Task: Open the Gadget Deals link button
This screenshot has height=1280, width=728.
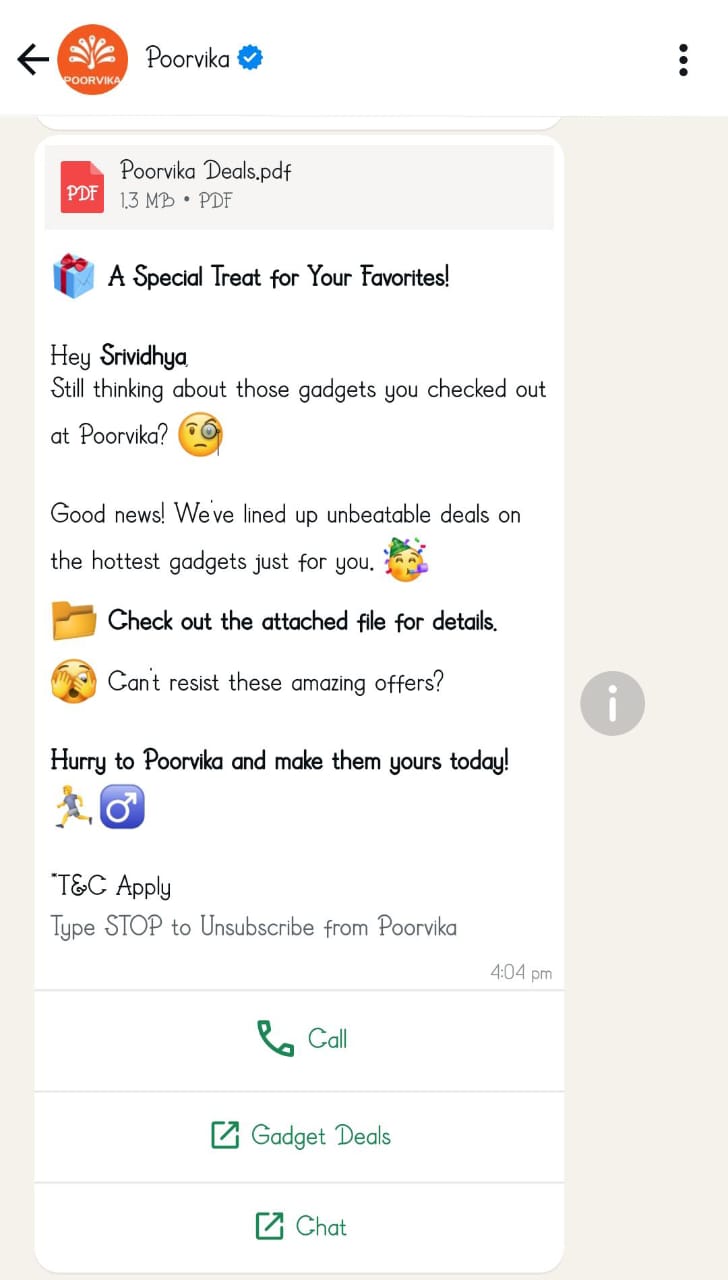Action: [x=300, y=1135]
